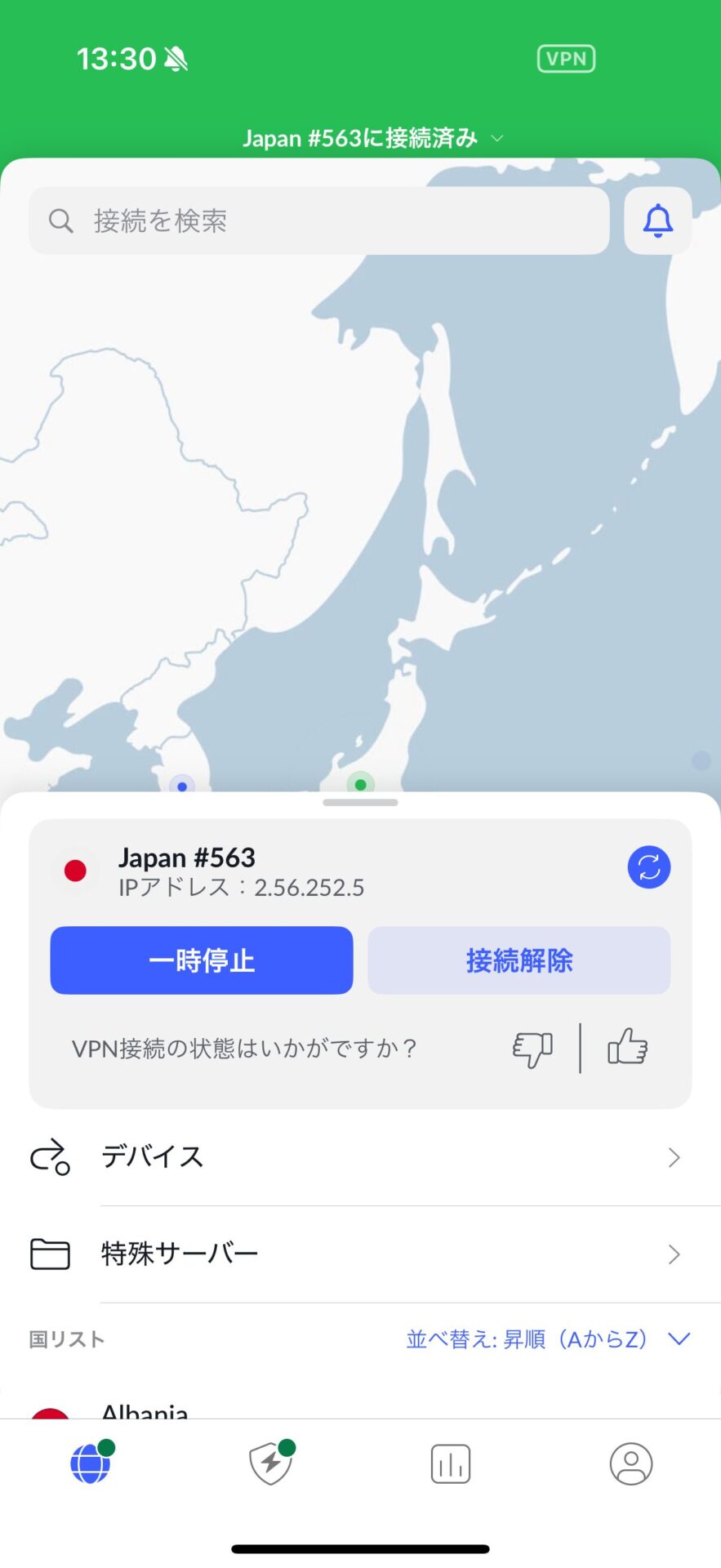The width and height of the screenshot is (721, 1568).
Task: Select the South Korea server dot on map
Action: (182, 786)
